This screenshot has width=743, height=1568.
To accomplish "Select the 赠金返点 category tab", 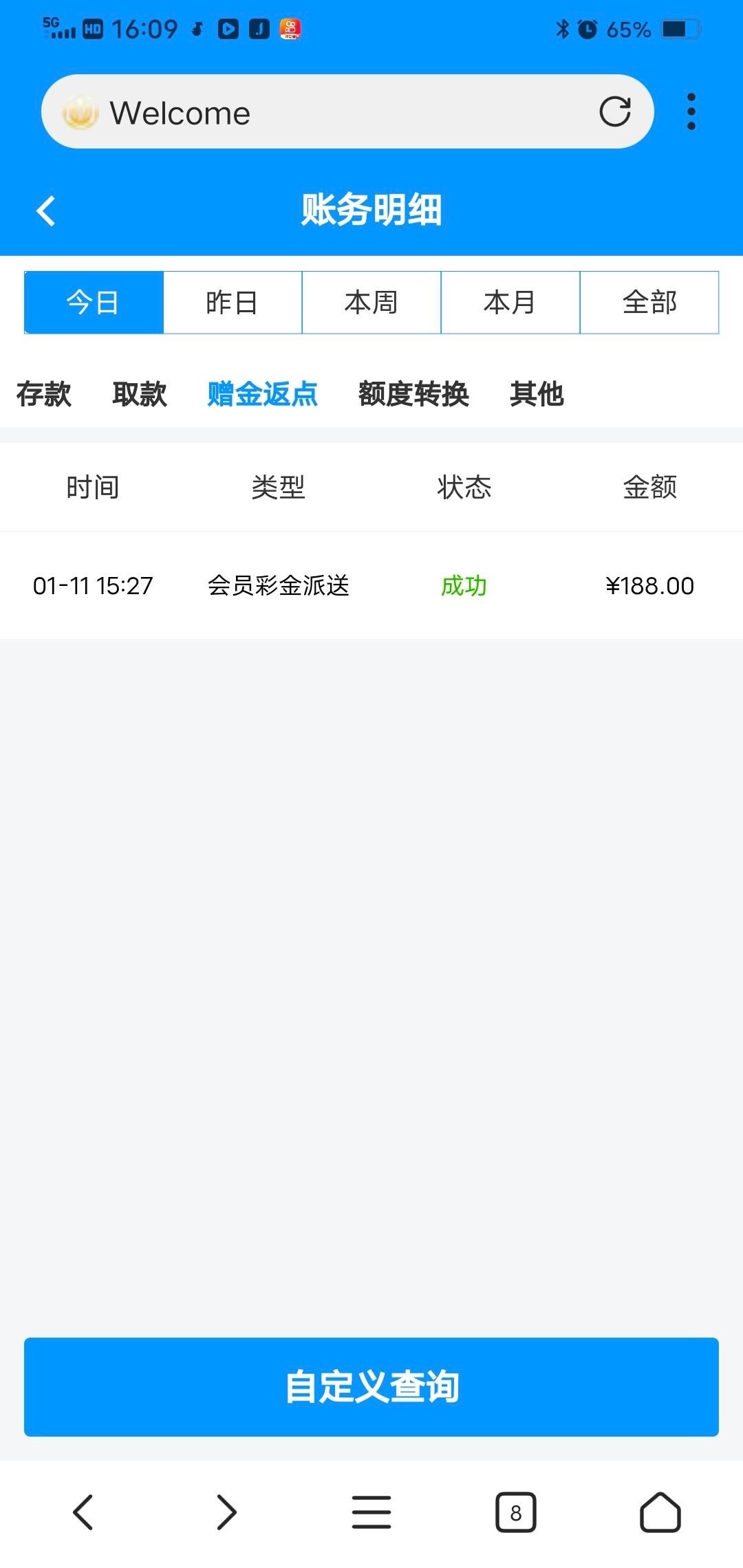I will click(x=262, y=394).
